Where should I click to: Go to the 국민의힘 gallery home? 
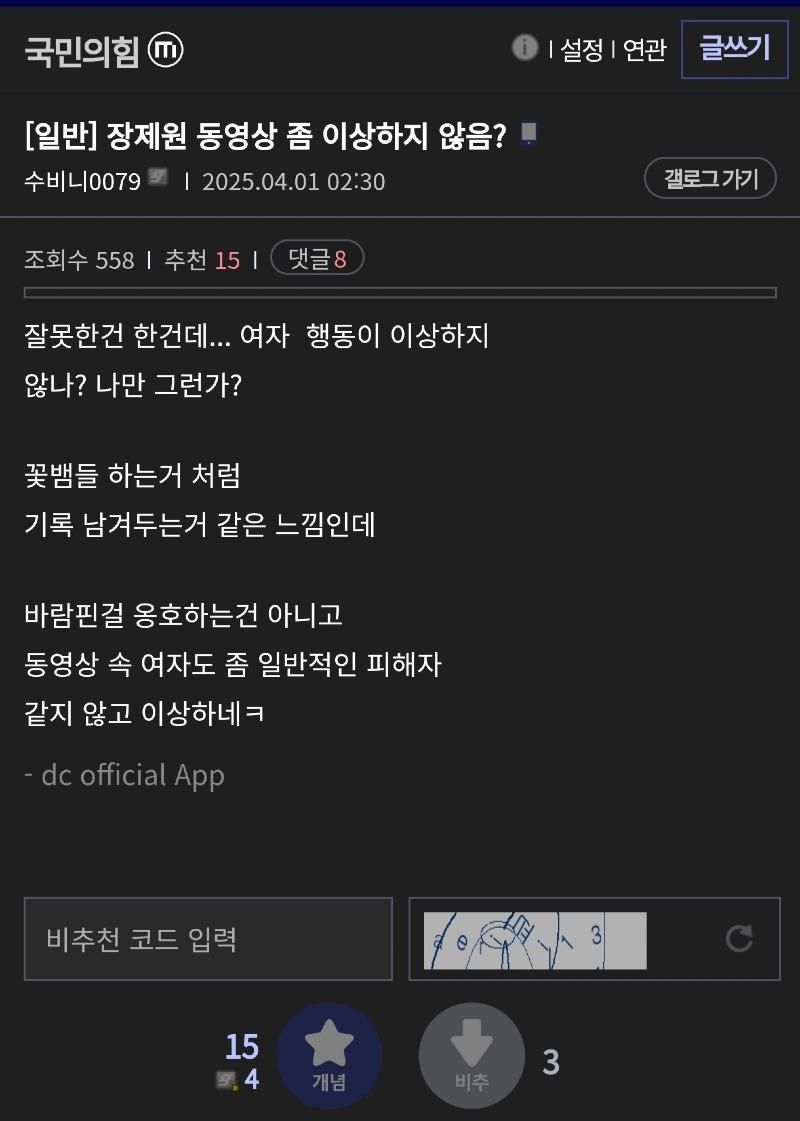(x=83, y=51)
